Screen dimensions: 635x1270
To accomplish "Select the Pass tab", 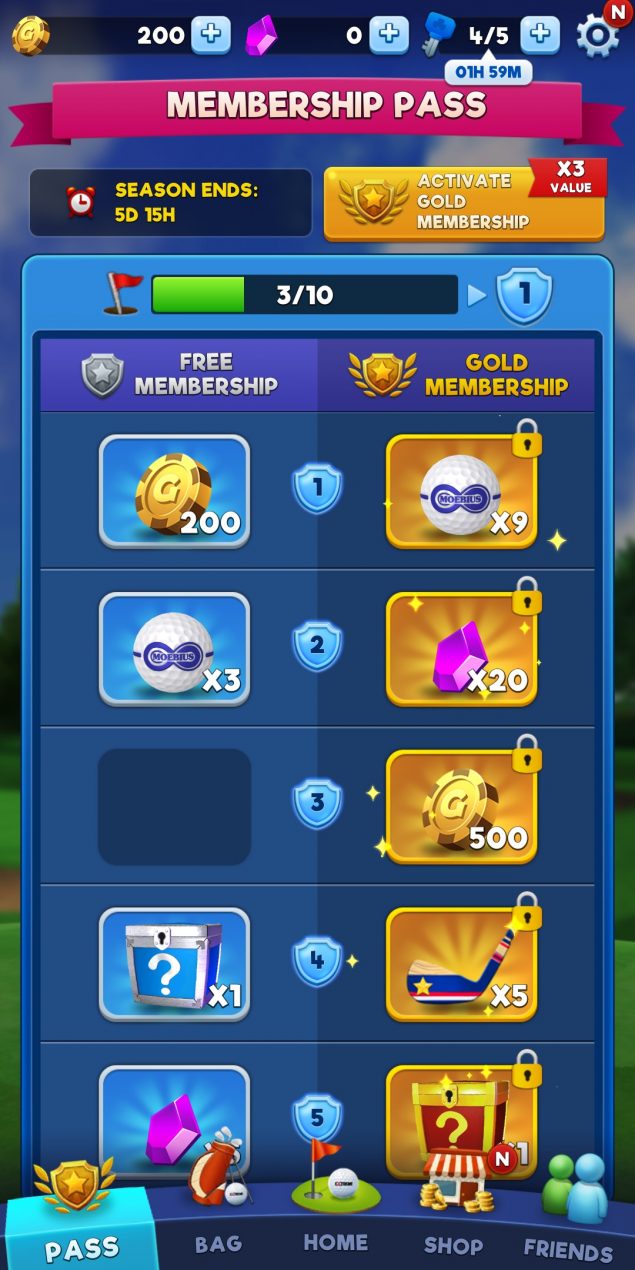I will pyautogui.click(x=80, y=1215).
